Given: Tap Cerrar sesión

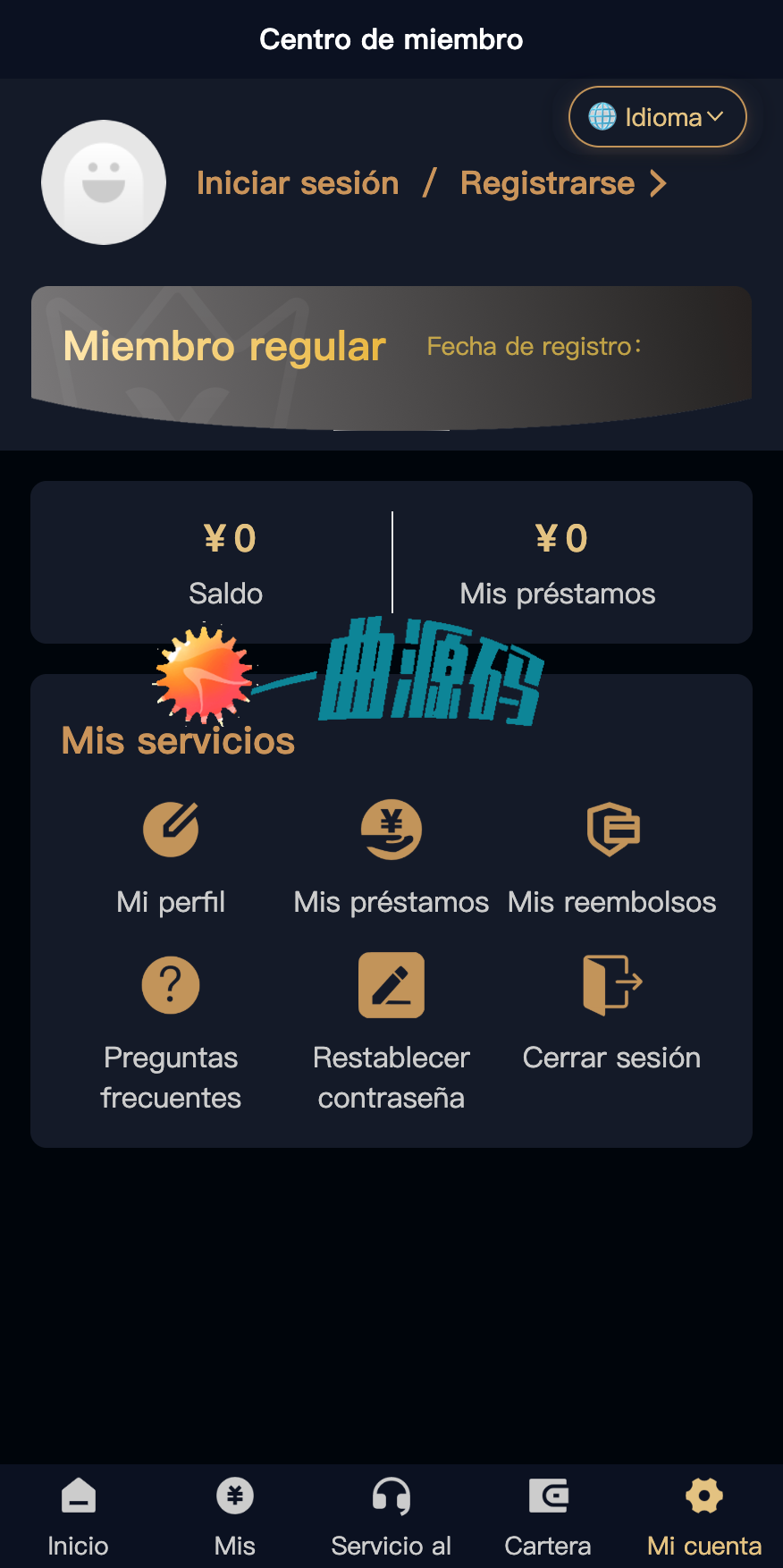Looking at the screenshot, I should tap(612, 1010).
